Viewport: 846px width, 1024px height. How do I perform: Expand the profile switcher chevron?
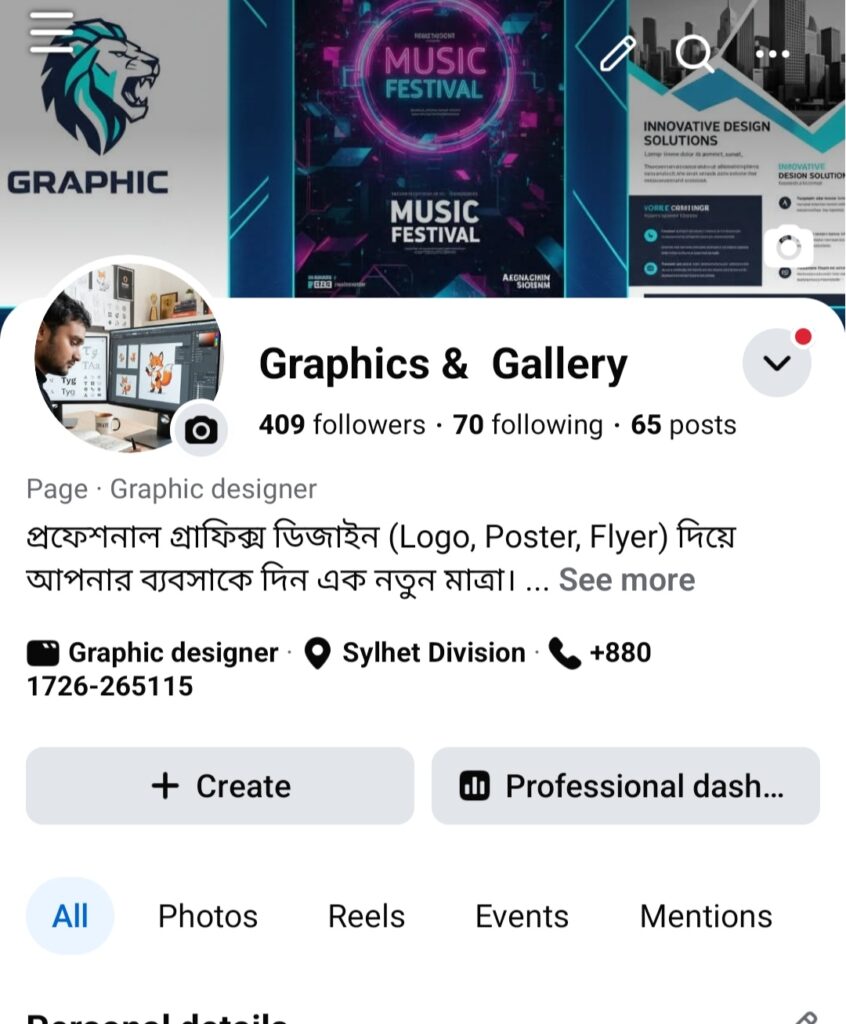(x=776, y=362)
